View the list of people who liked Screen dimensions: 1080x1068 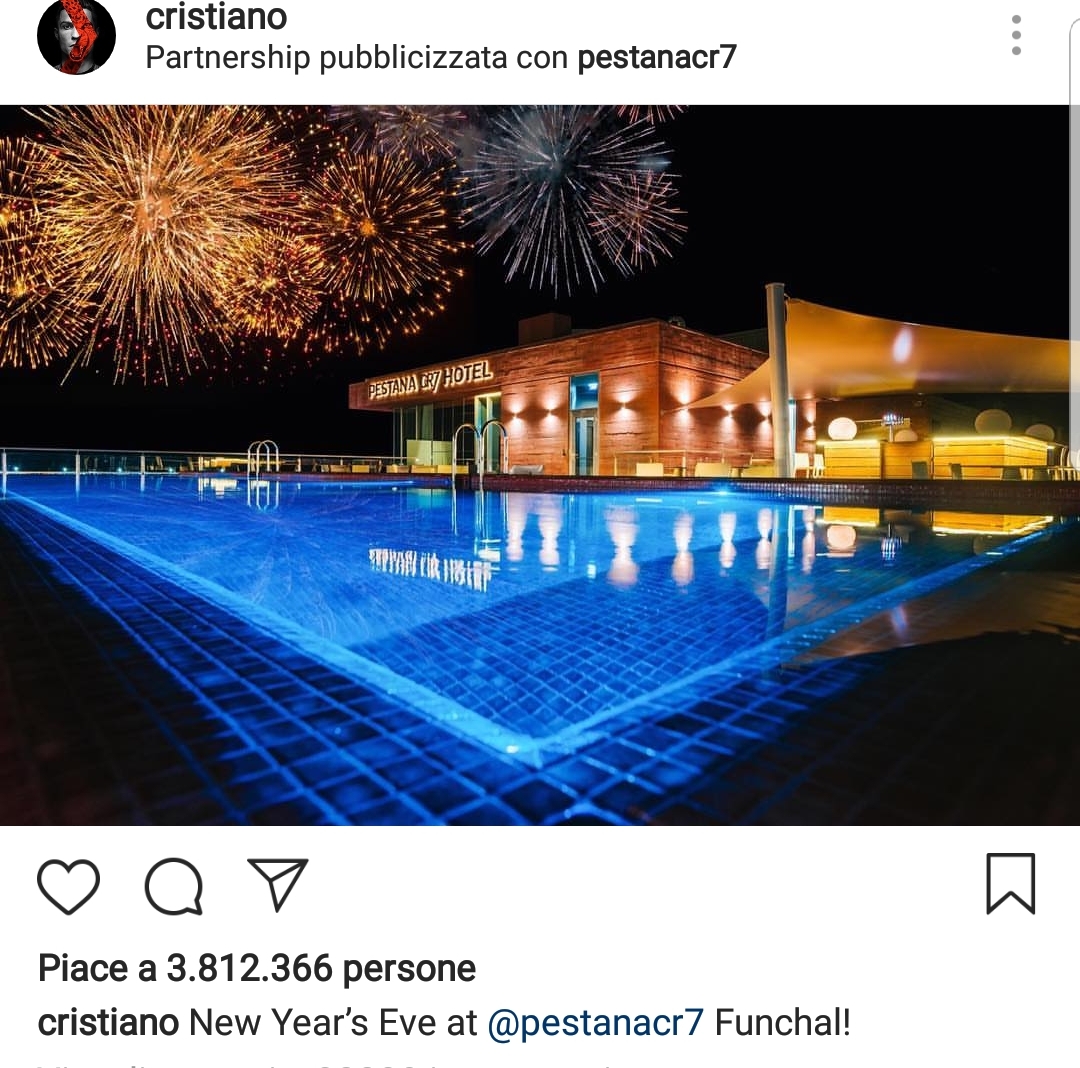(256, 968)
